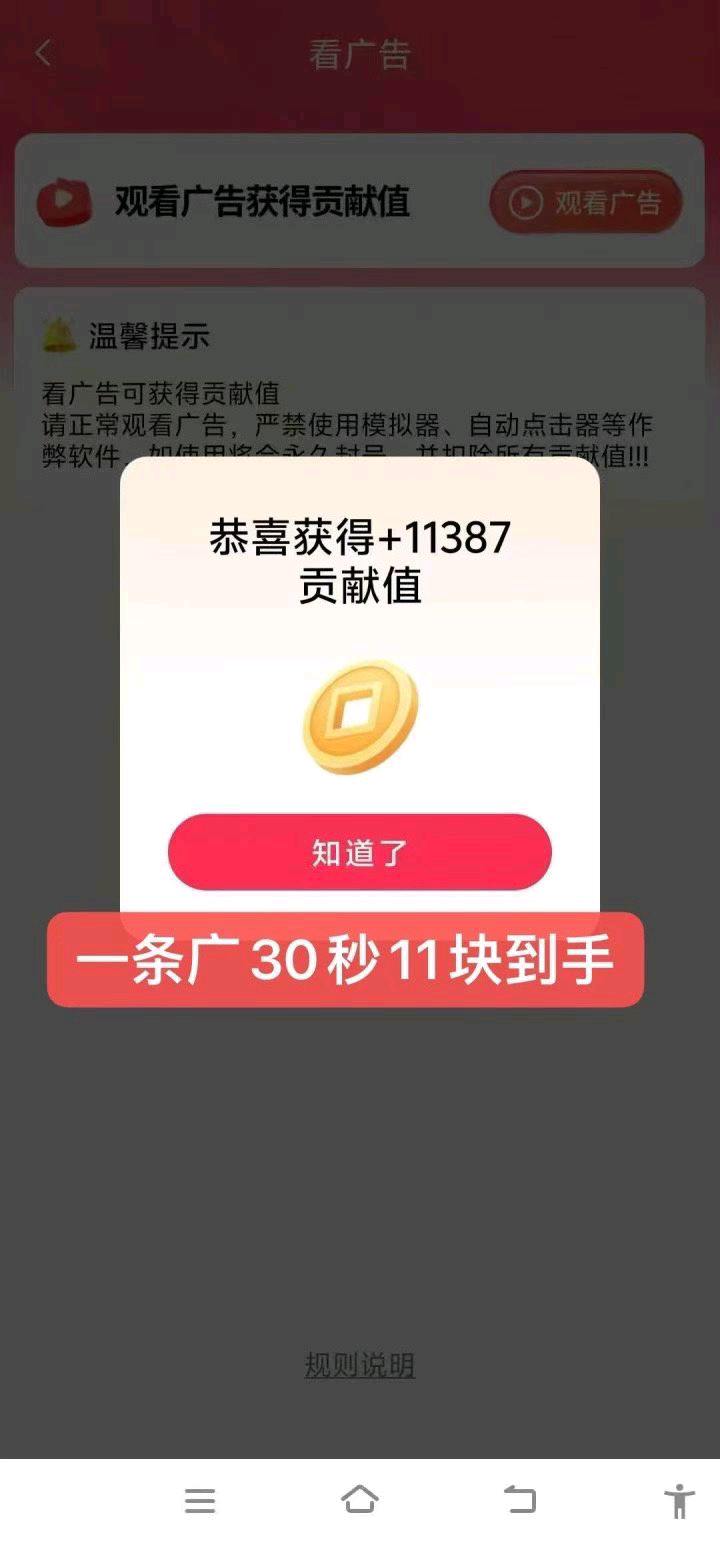Click the bell icon next to 温馨提示
The width and height of the screenshot is (720, 1544).
click(x=57, y=334)
